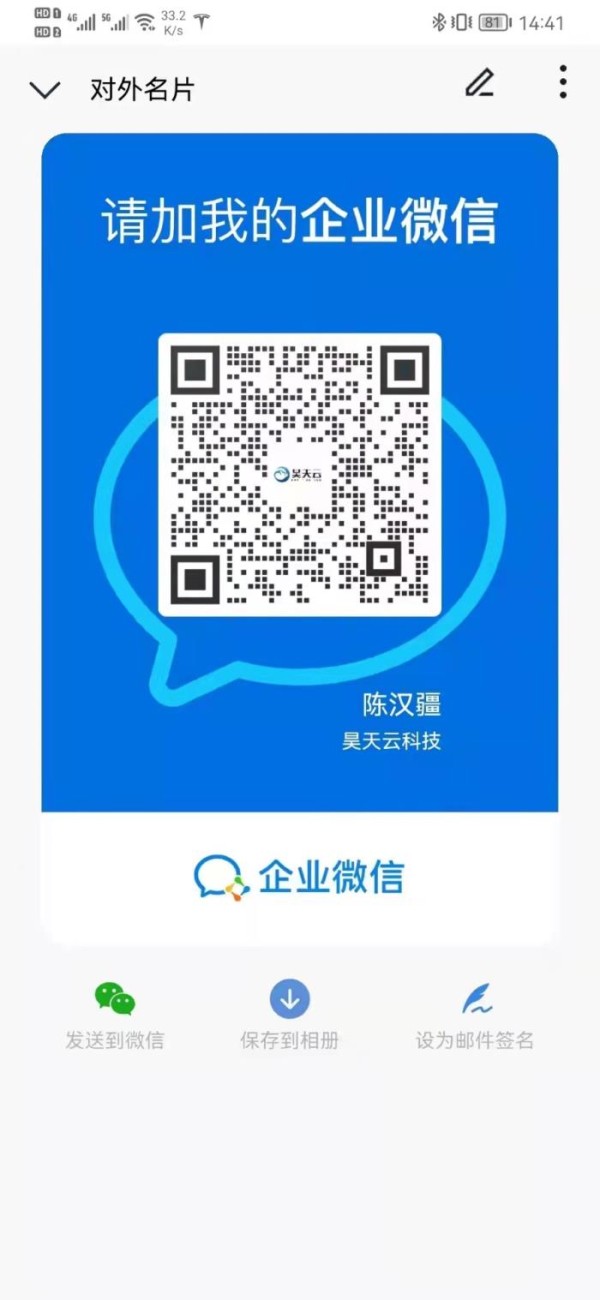Image resolution: width=600 pixels, height=1300 pixels.
Task: Open the three-dot overflow menu
Action: [x=563, y=82]
